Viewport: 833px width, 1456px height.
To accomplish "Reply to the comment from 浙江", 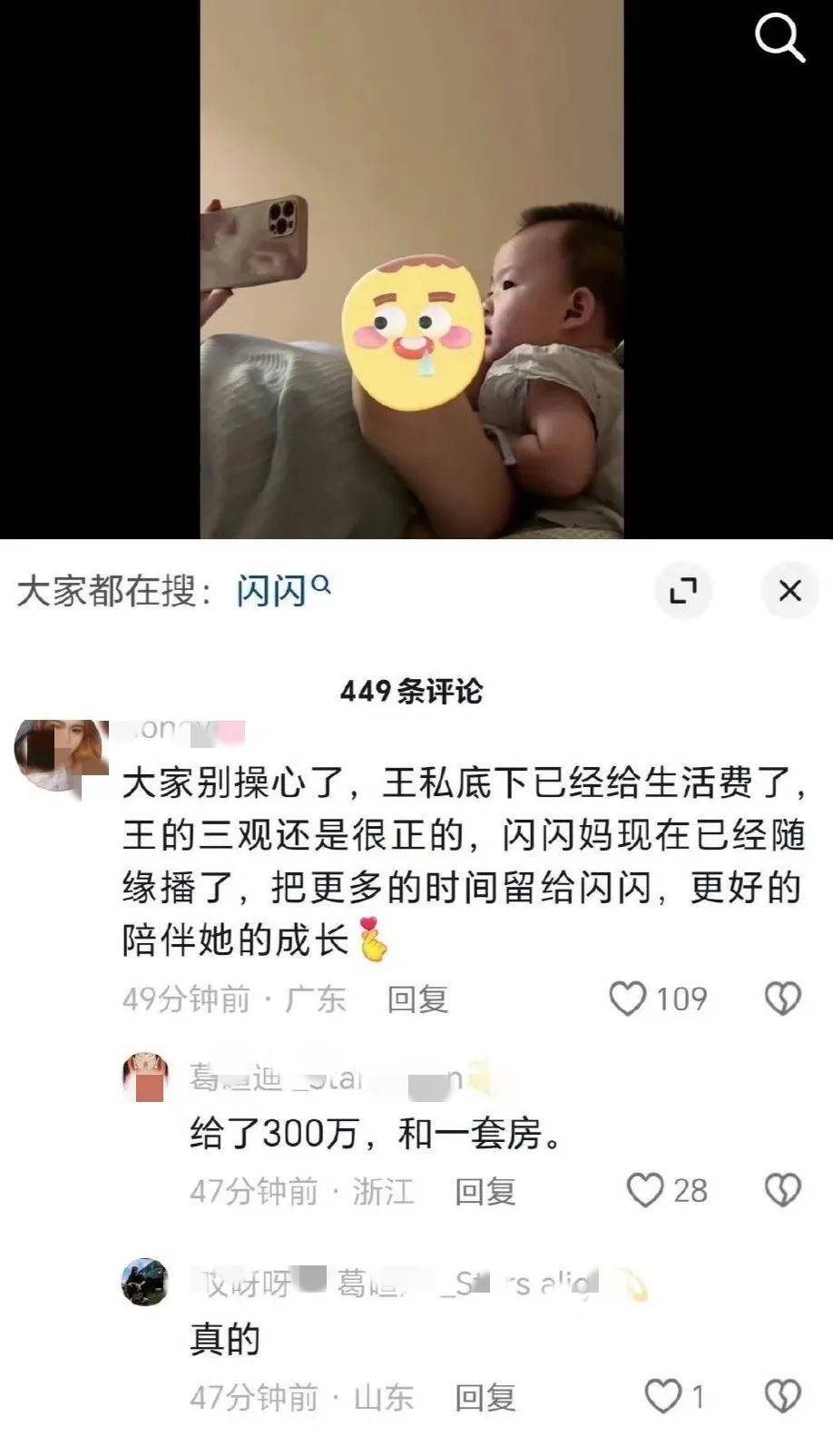I will point(485,1191).
